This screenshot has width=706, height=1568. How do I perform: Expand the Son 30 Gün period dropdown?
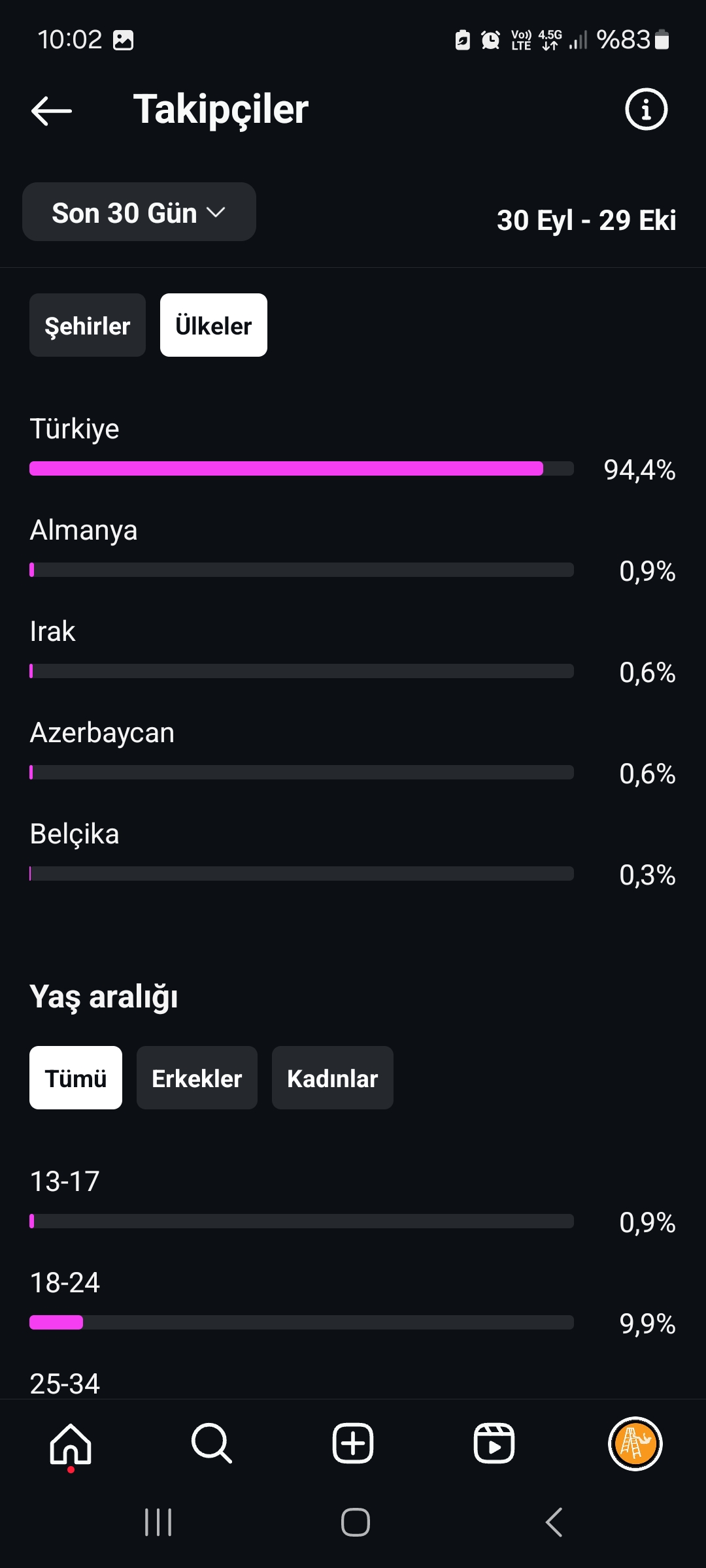pos(139,212)
